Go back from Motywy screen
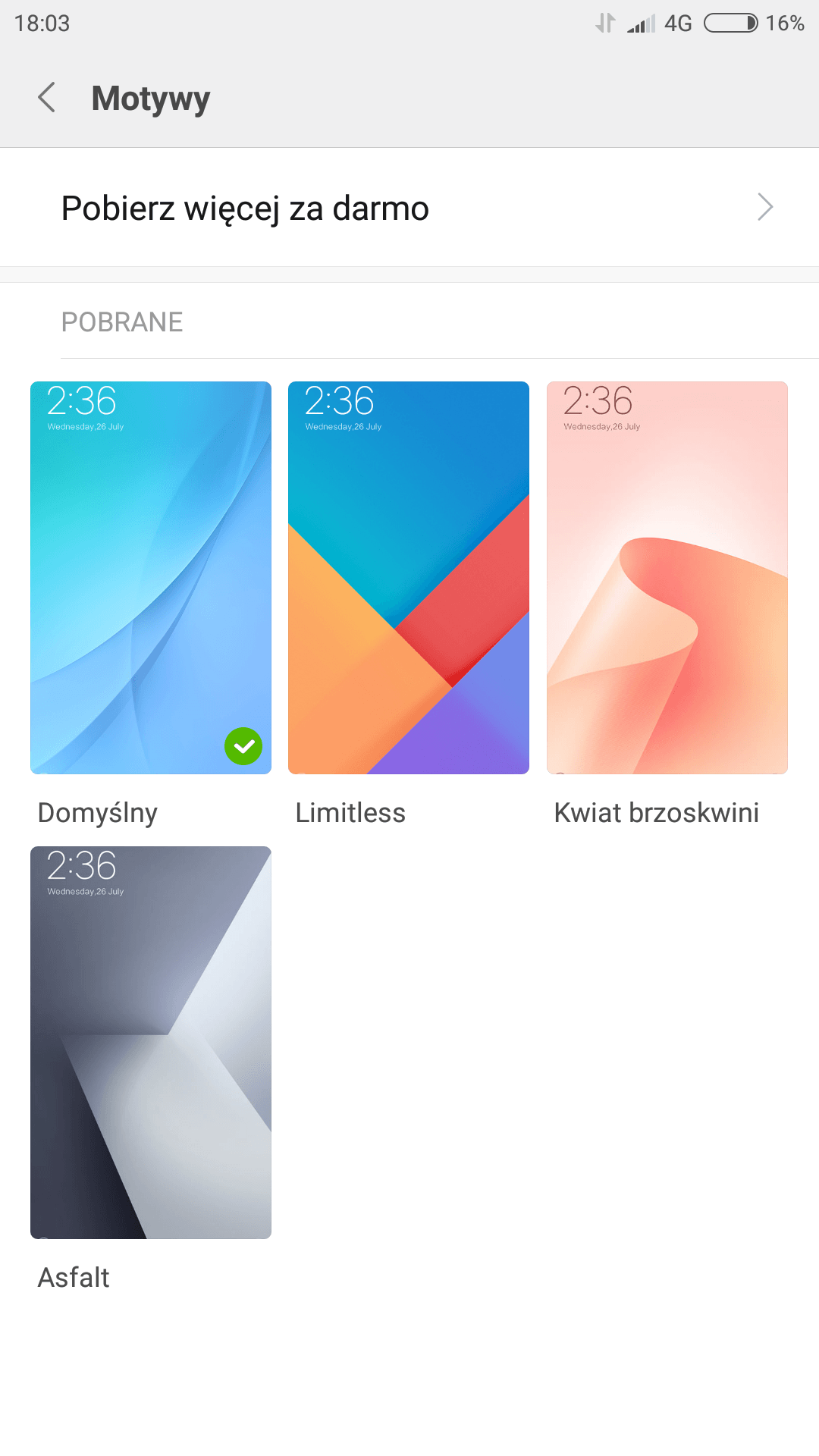Viewport: 819px width, 1456px height. [x=47, y=98]
